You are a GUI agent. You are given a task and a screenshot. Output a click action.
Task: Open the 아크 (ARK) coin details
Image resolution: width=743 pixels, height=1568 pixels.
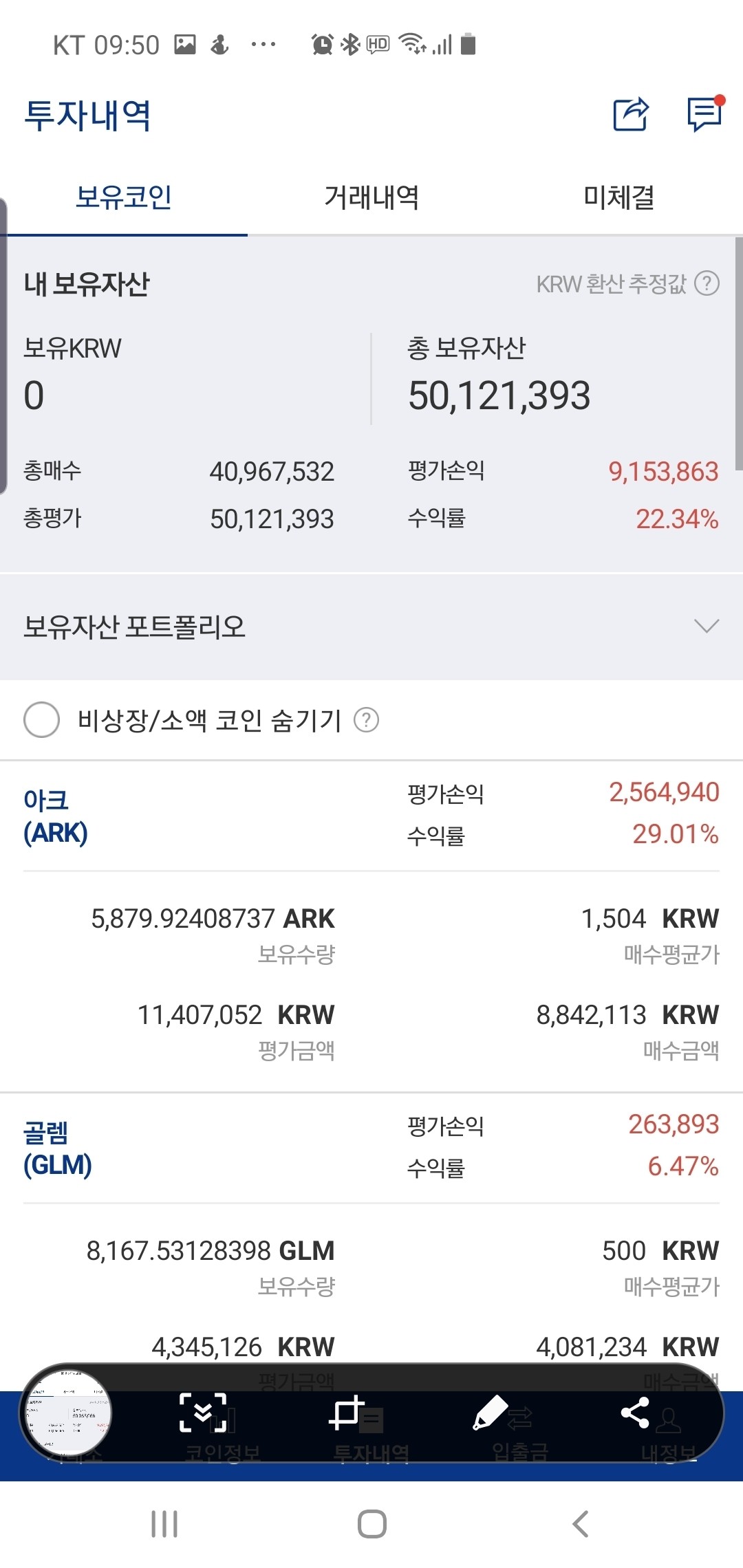click(56, 815)
